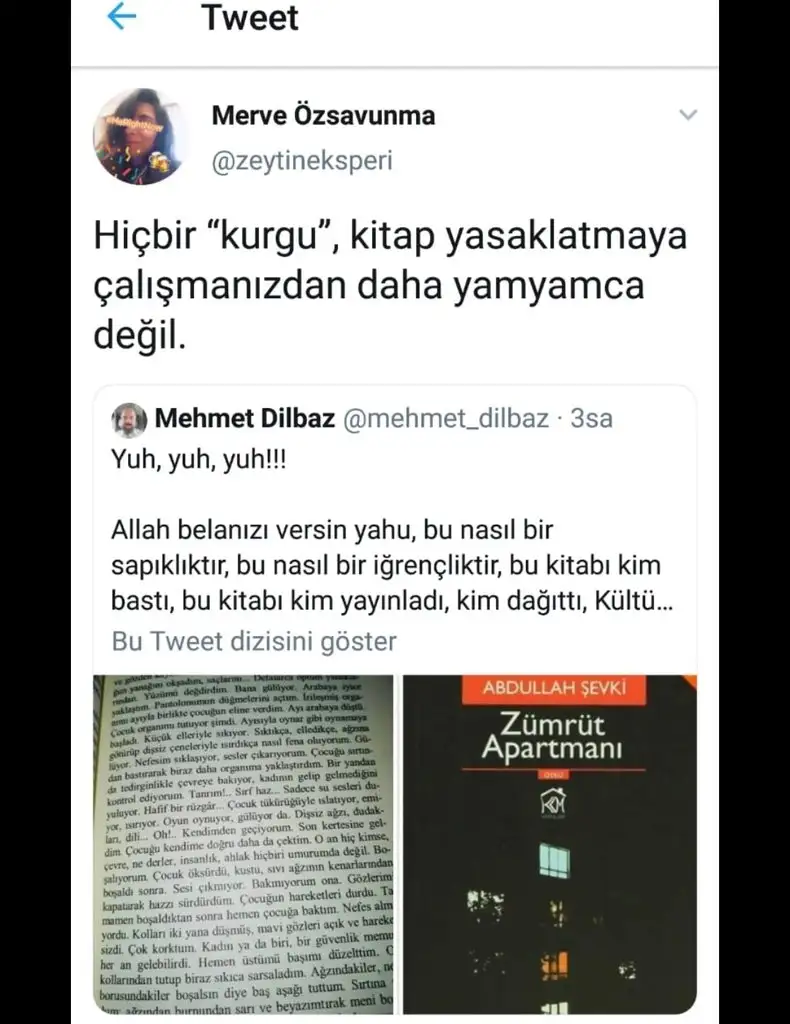Tap 'Bu Tweet dizisini göster' to show the thread
790x1024 pixels.
pyautogui.click(x=254, y=641)
